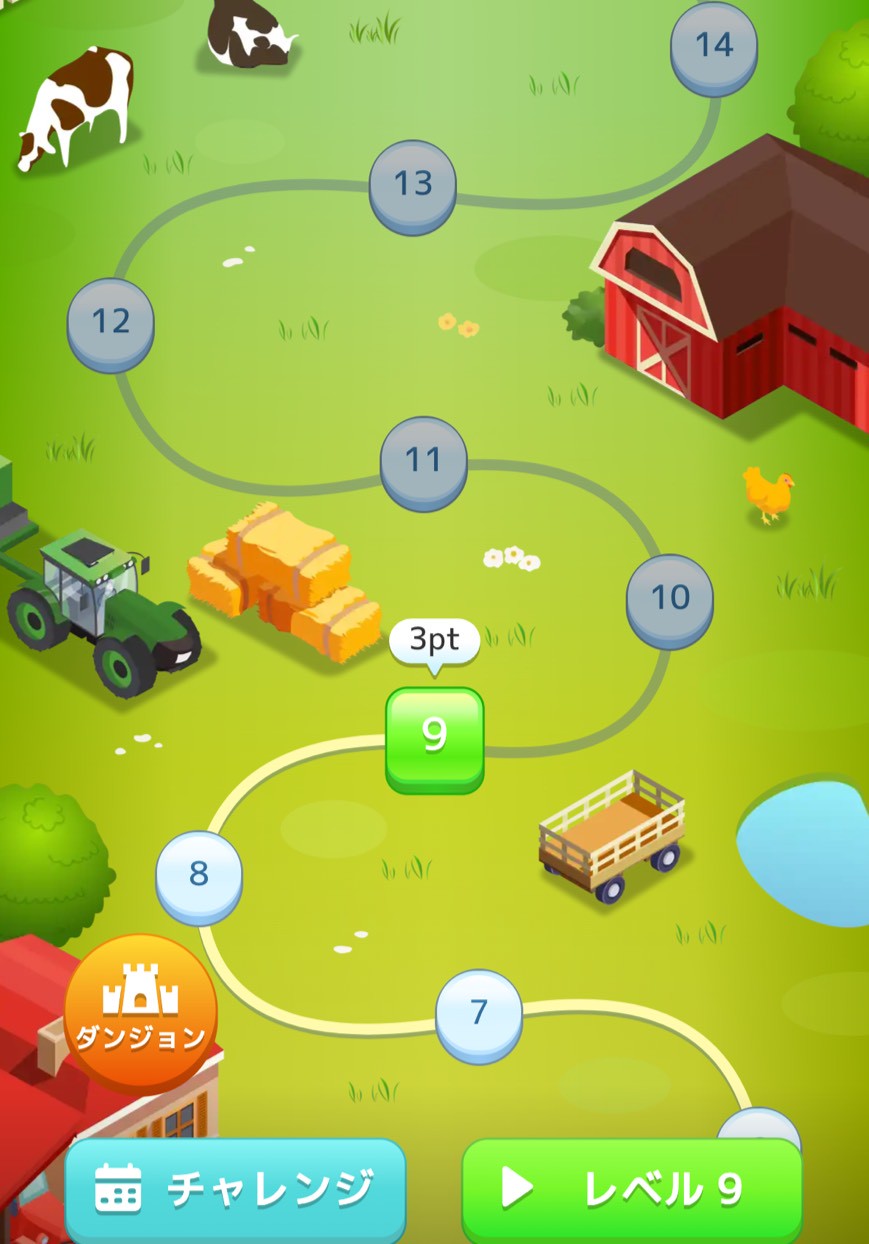Select level 11 on the path
869x1244 pixels.
[423, 461]
